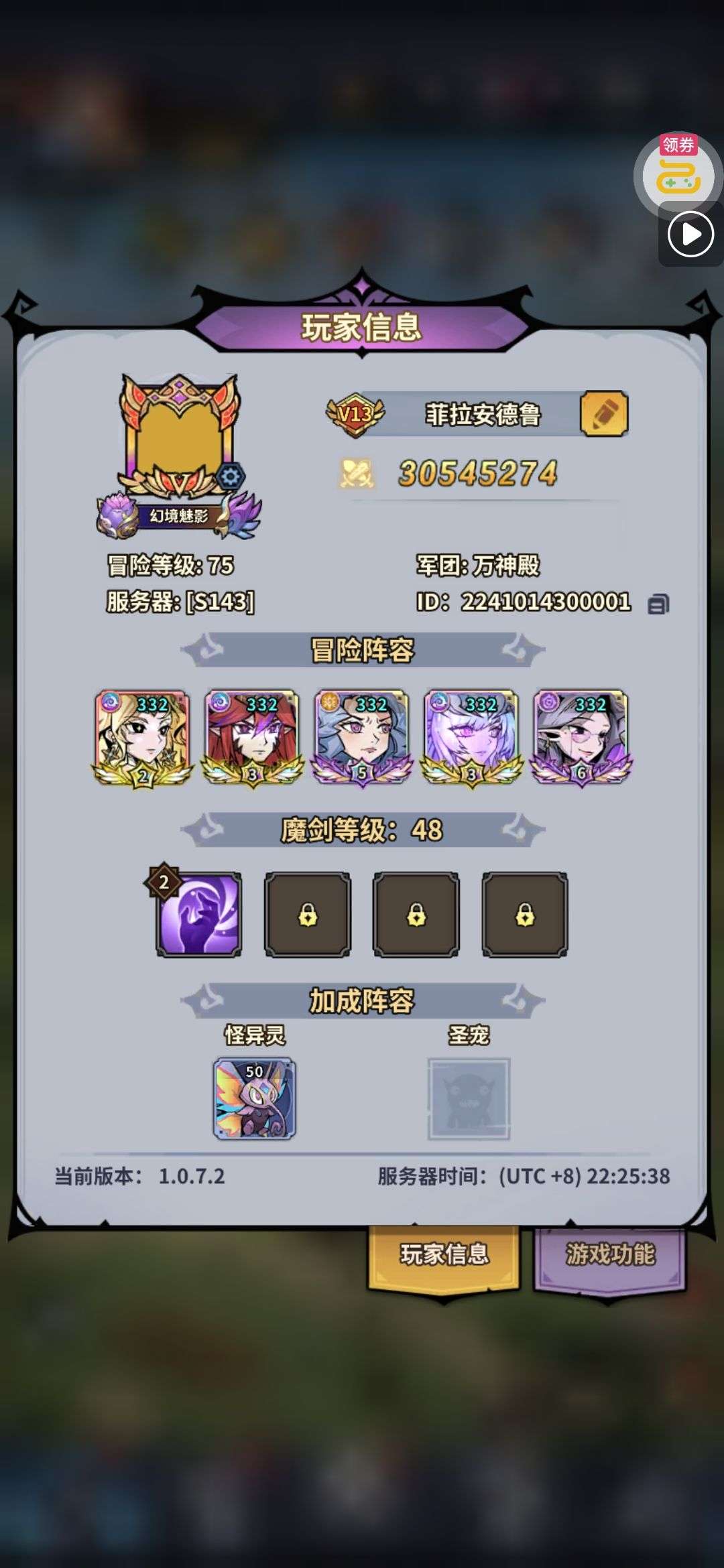
Task: Copy the player ID number
Action: 658,604
